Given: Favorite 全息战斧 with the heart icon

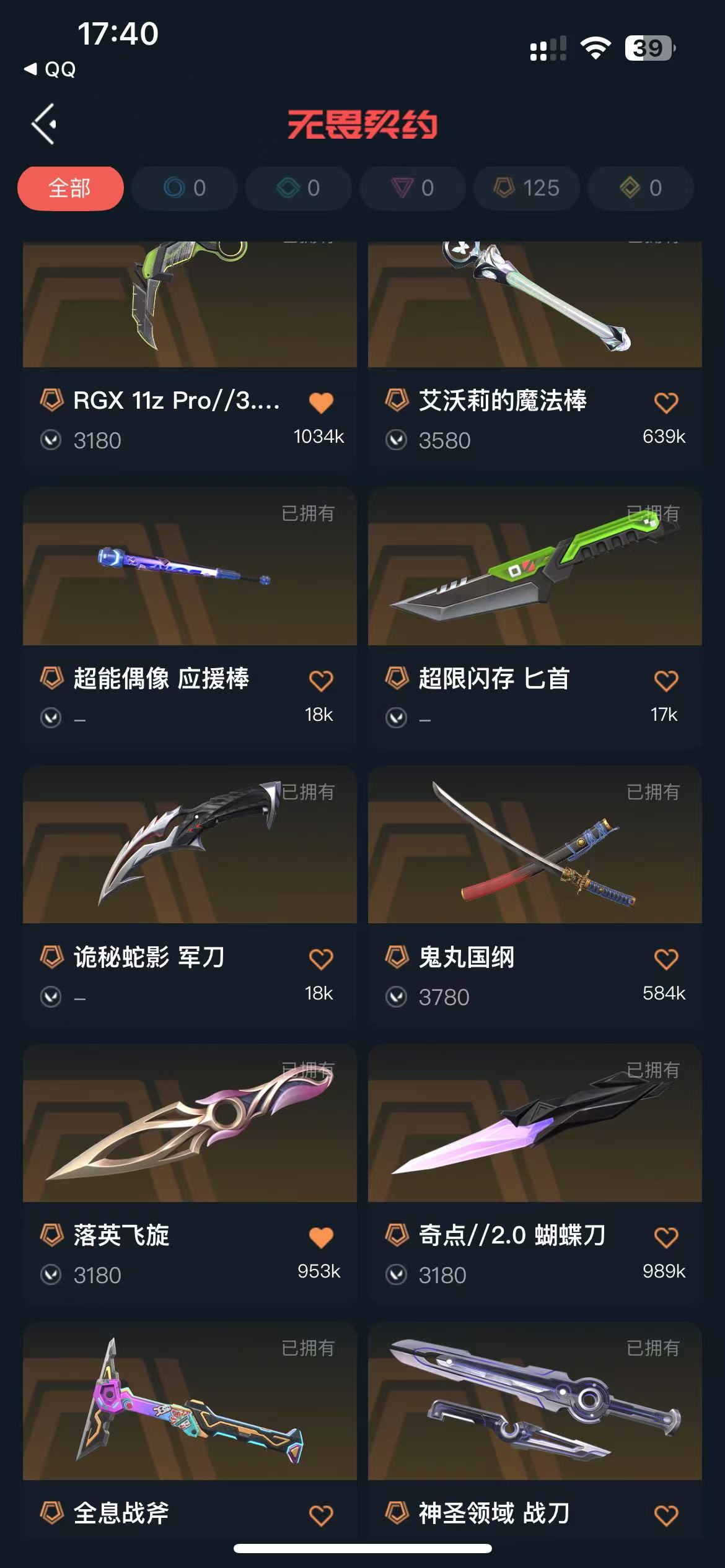Looking at the screenshot, I should (x=321, y=1515).
